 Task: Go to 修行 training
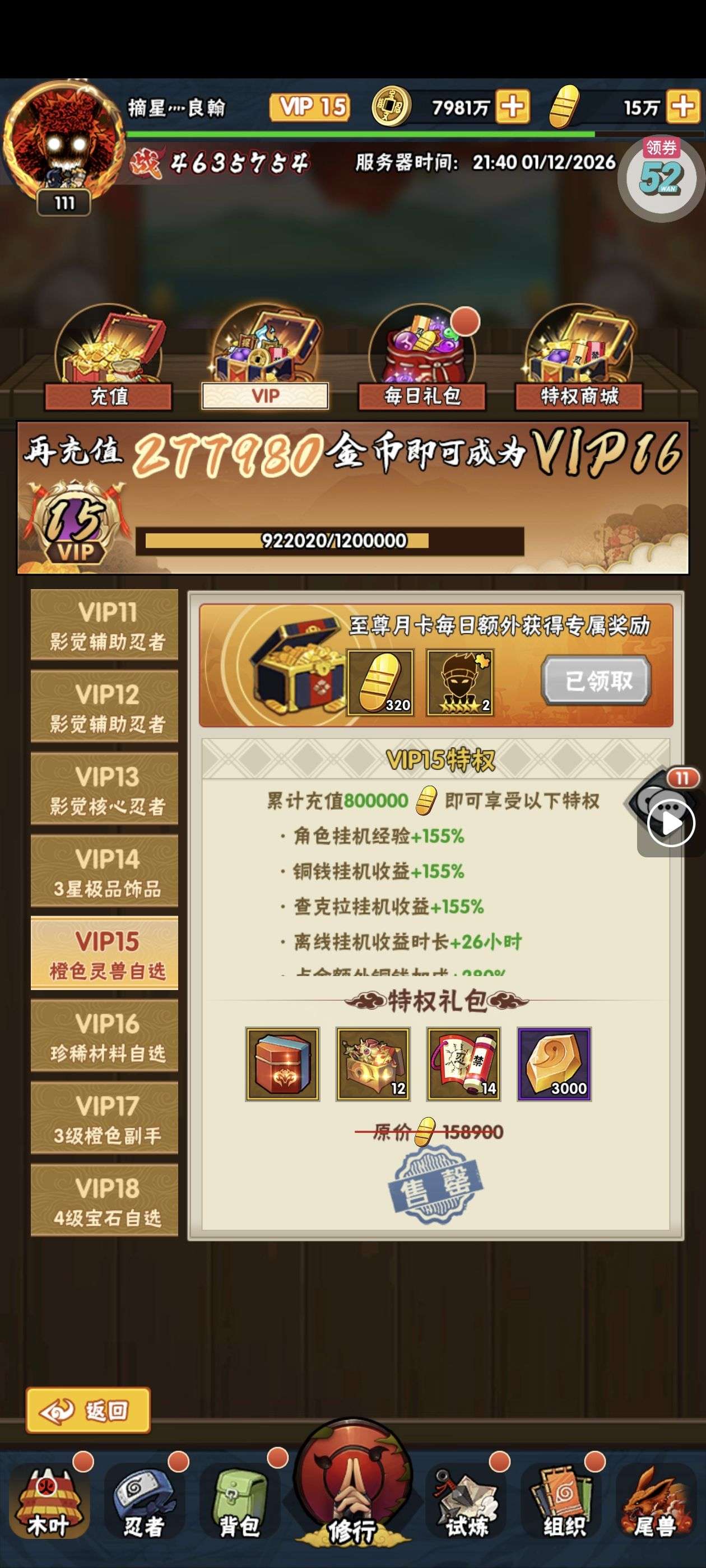coord(352,1491)
